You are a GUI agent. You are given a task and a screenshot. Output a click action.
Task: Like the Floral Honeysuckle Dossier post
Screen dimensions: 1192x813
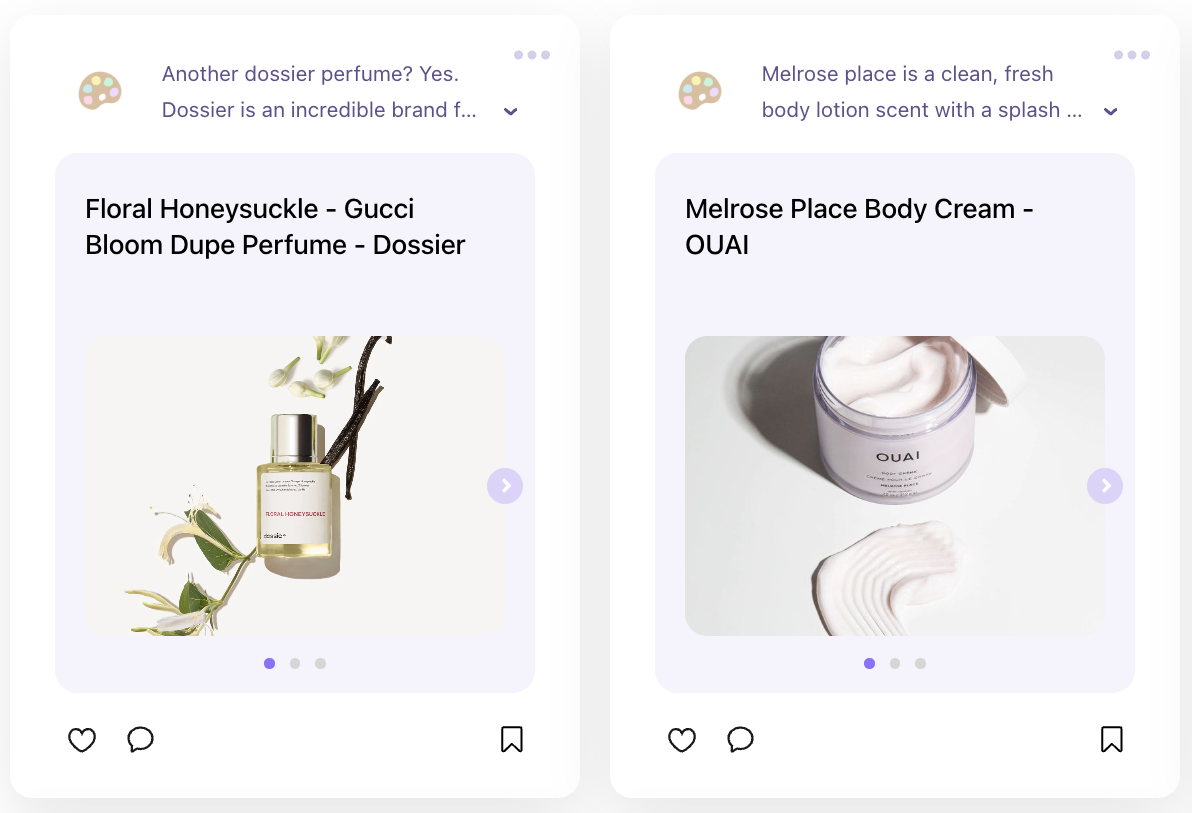[82, 740]
